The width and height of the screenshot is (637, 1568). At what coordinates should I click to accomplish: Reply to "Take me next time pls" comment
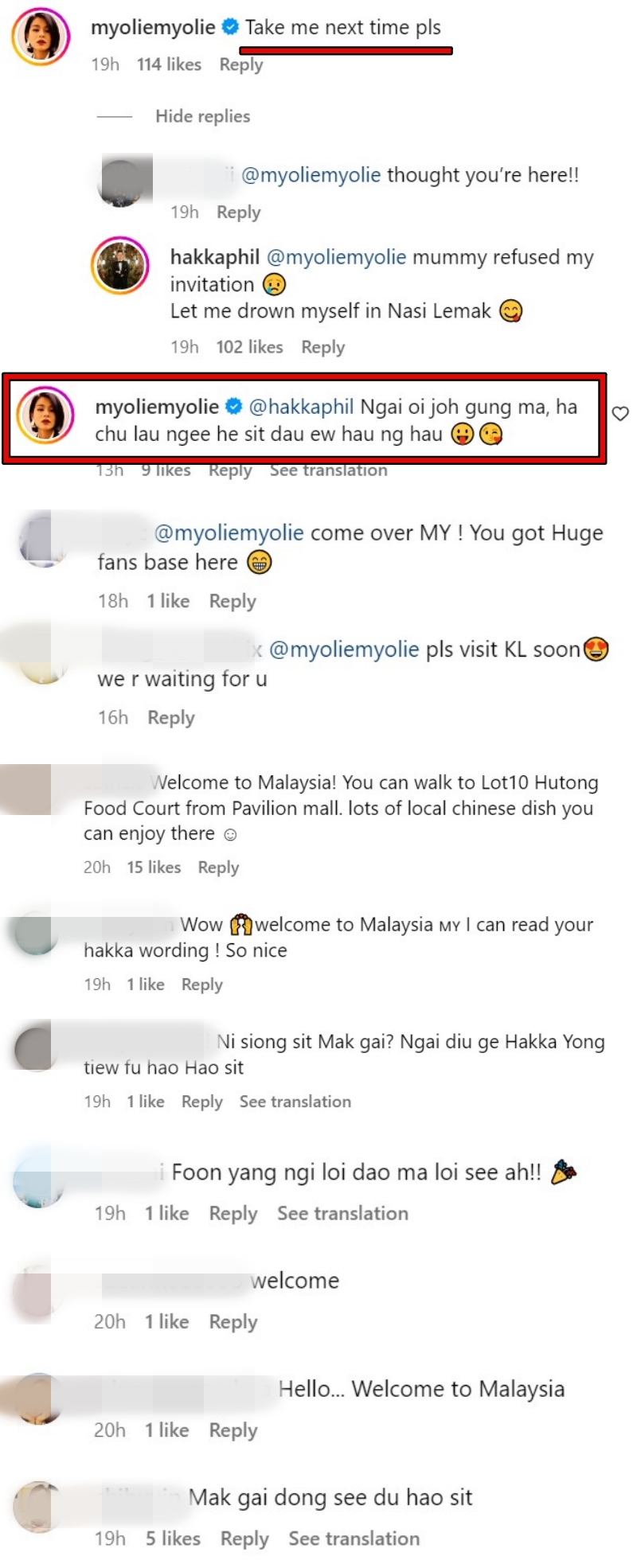pos(240,65)
